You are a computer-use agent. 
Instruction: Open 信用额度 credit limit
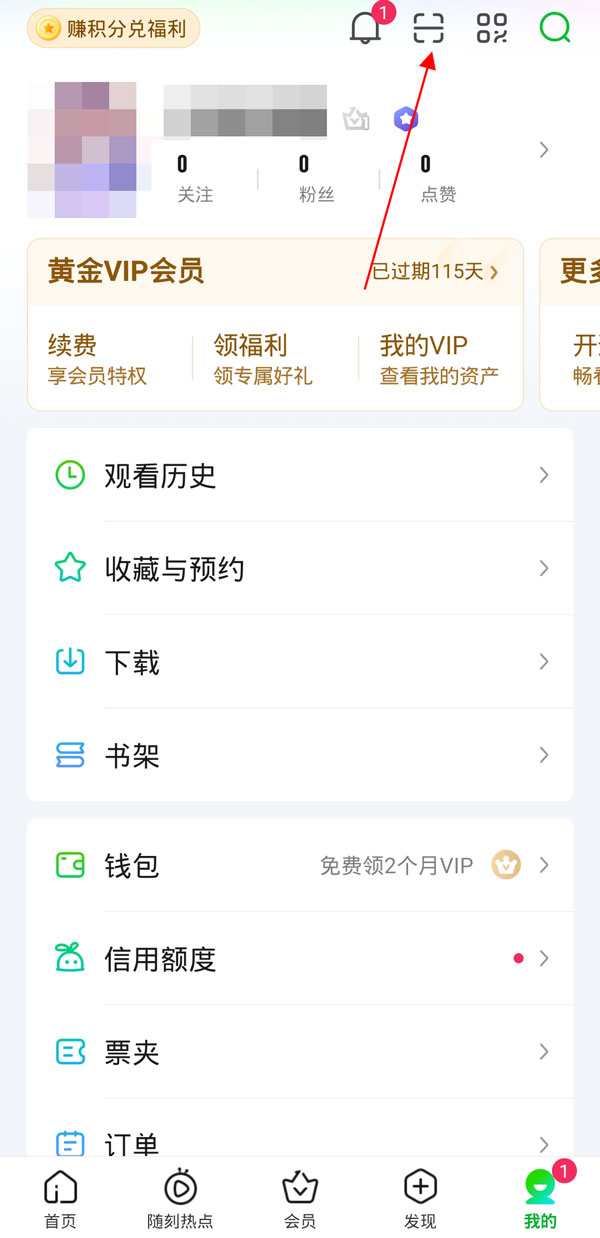click(x=300, y=959)
